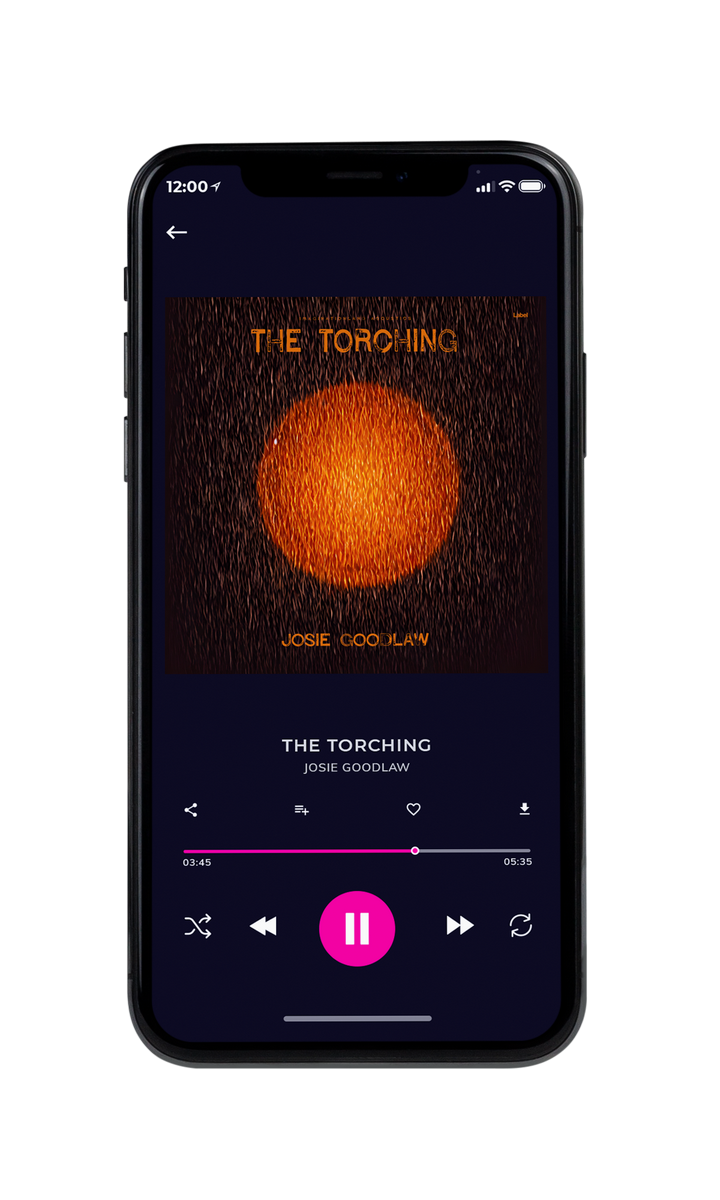Viewport: 720px width, 1200px height.
Task: Rewind to the previous track
Action: point(263,926)
